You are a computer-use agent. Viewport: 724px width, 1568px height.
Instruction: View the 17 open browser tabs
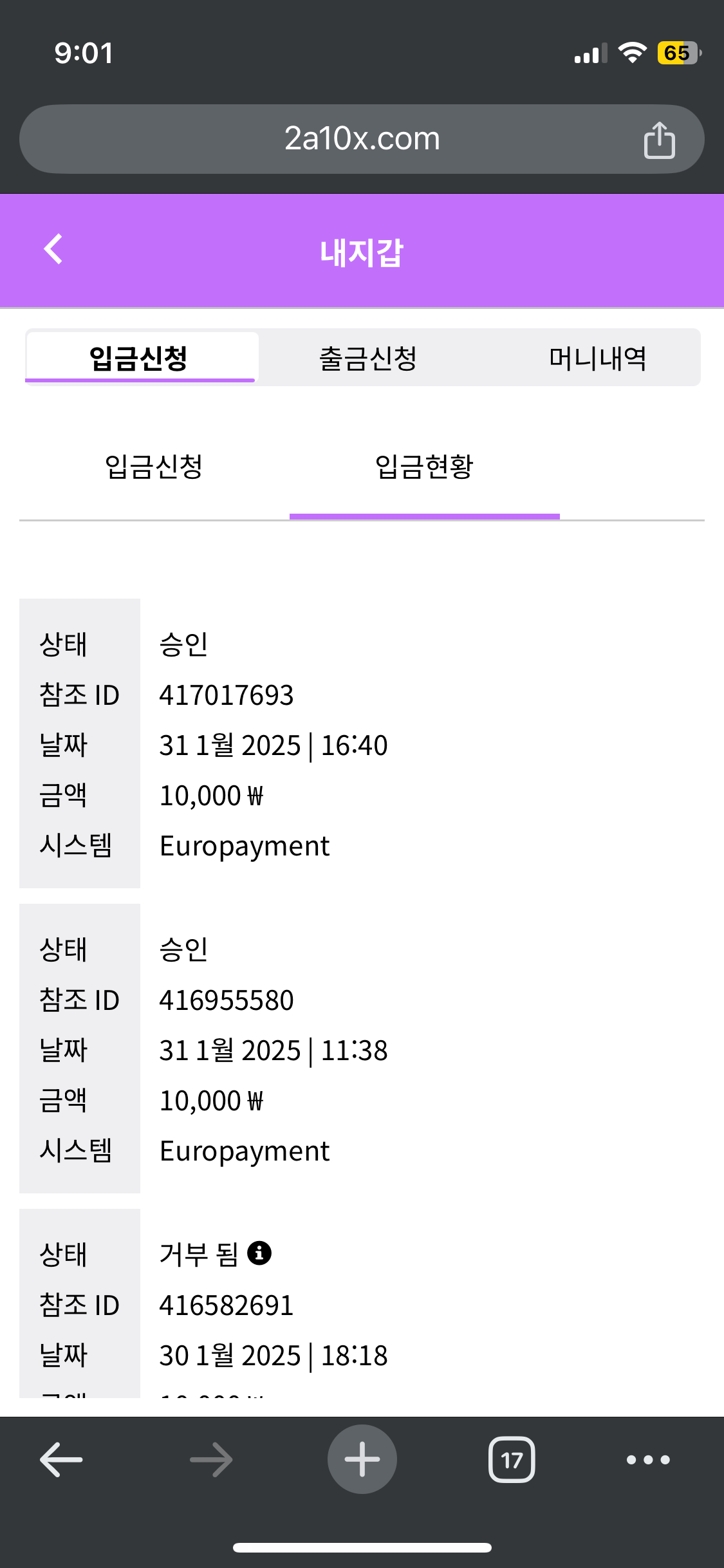[x=512, y=1459]
